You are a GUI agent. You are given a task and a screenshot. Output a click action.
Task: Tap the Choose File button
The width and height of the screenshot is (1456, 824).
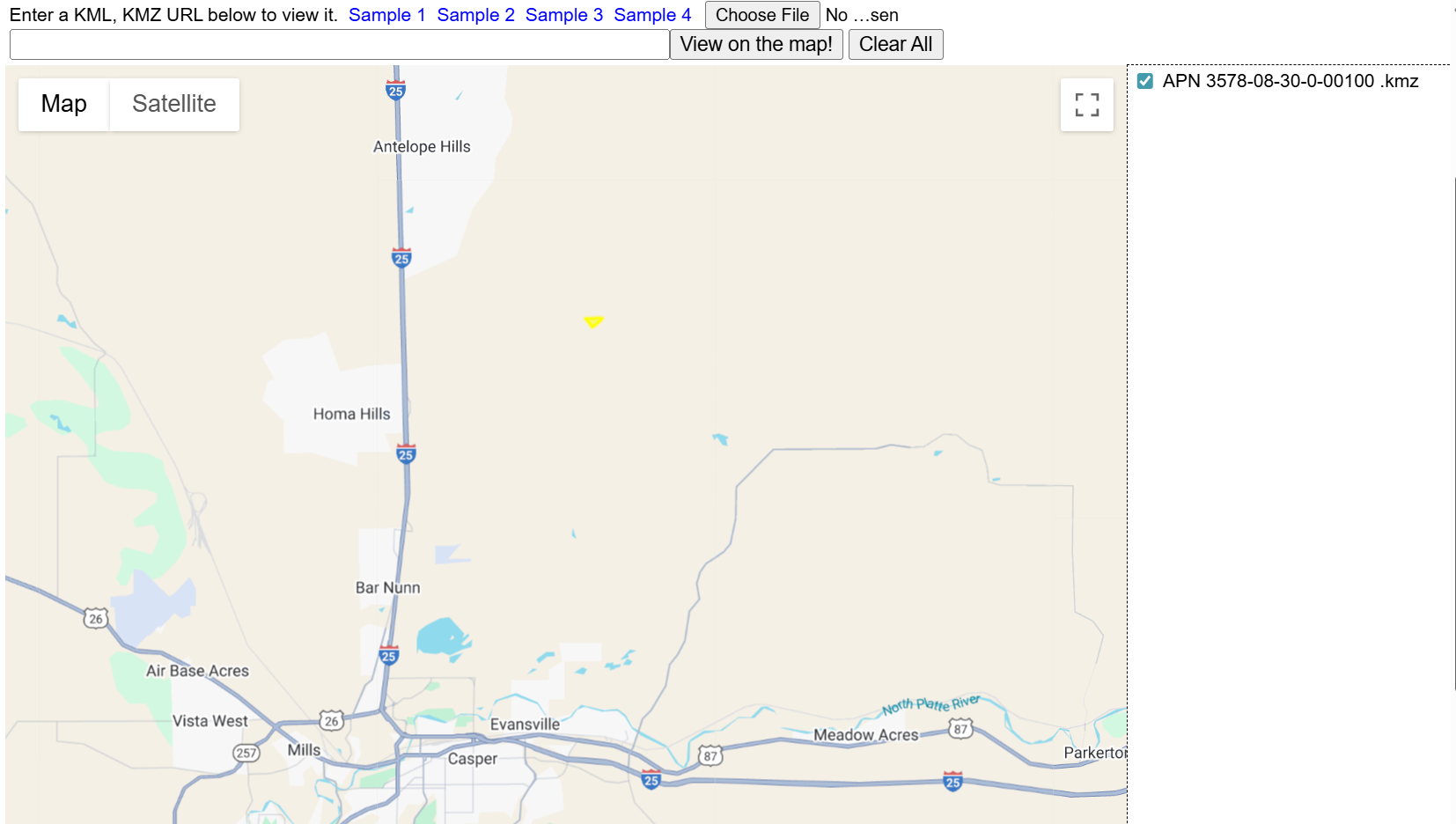[x=761, y=15]
